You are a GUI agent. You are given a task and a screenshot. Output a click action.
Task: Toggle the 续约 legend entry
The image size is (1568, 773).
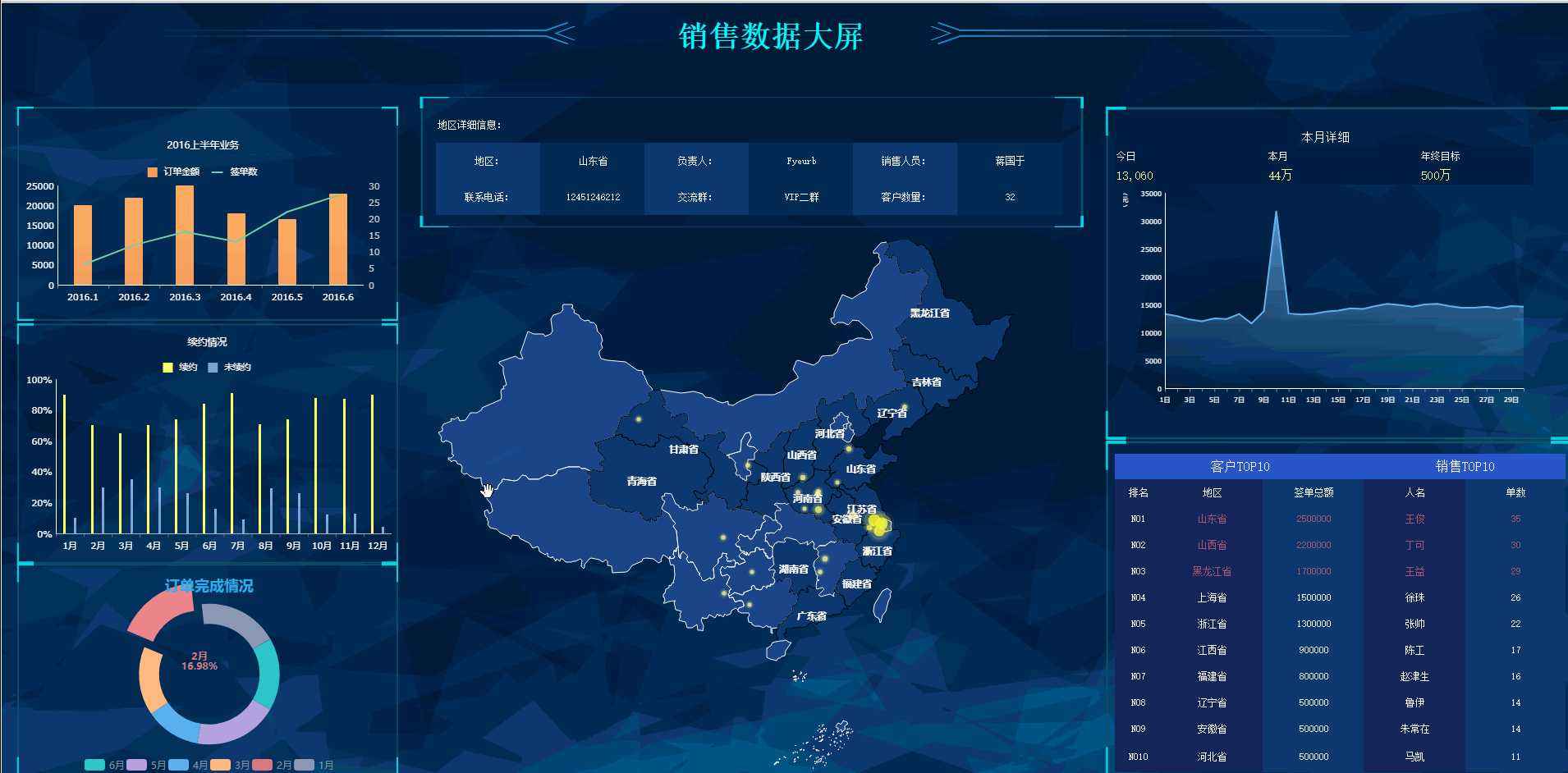click(x=181, y=367)
